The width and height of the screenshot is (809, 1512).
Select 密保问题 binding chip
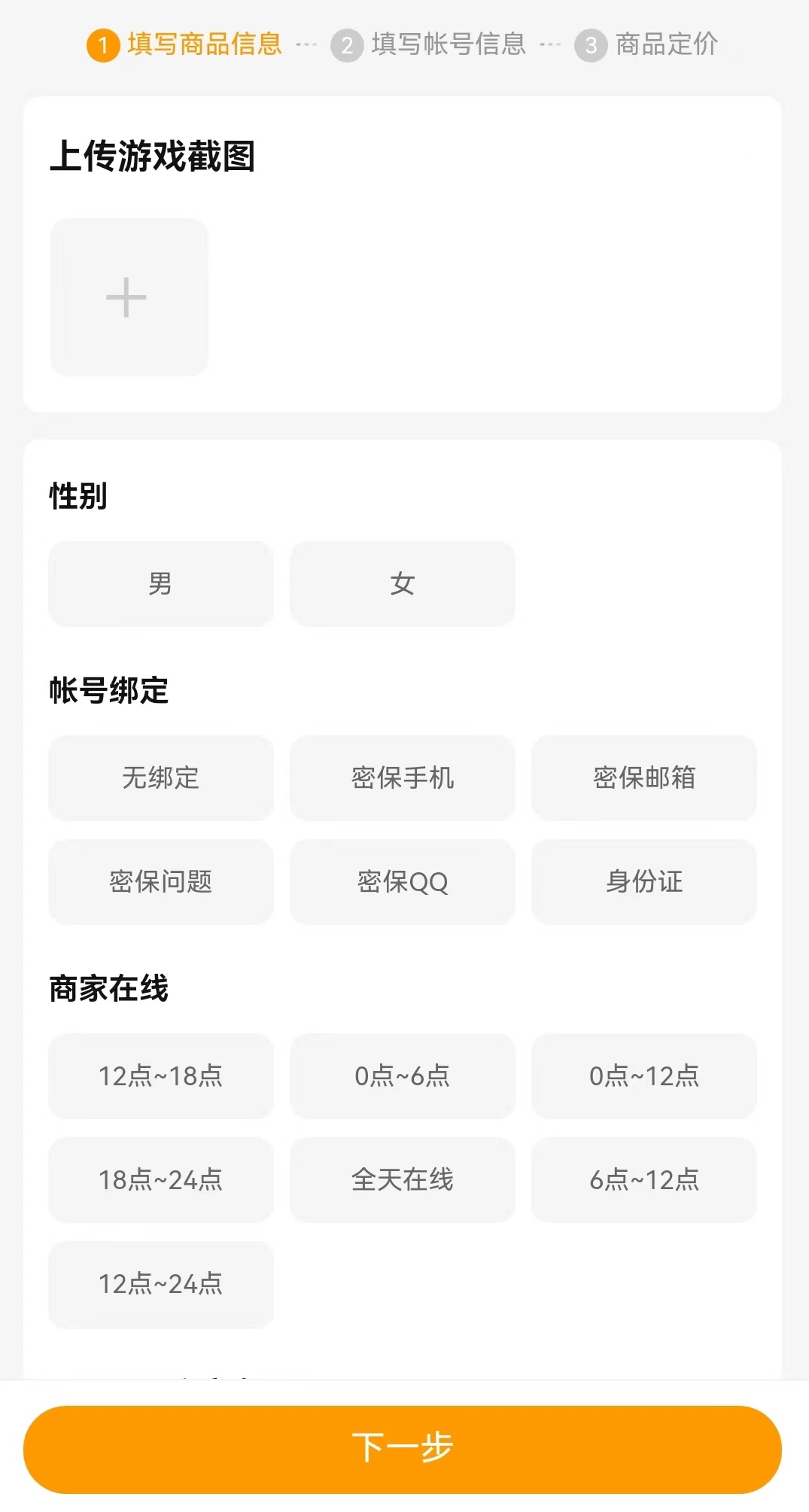click(x=160, y=882)
